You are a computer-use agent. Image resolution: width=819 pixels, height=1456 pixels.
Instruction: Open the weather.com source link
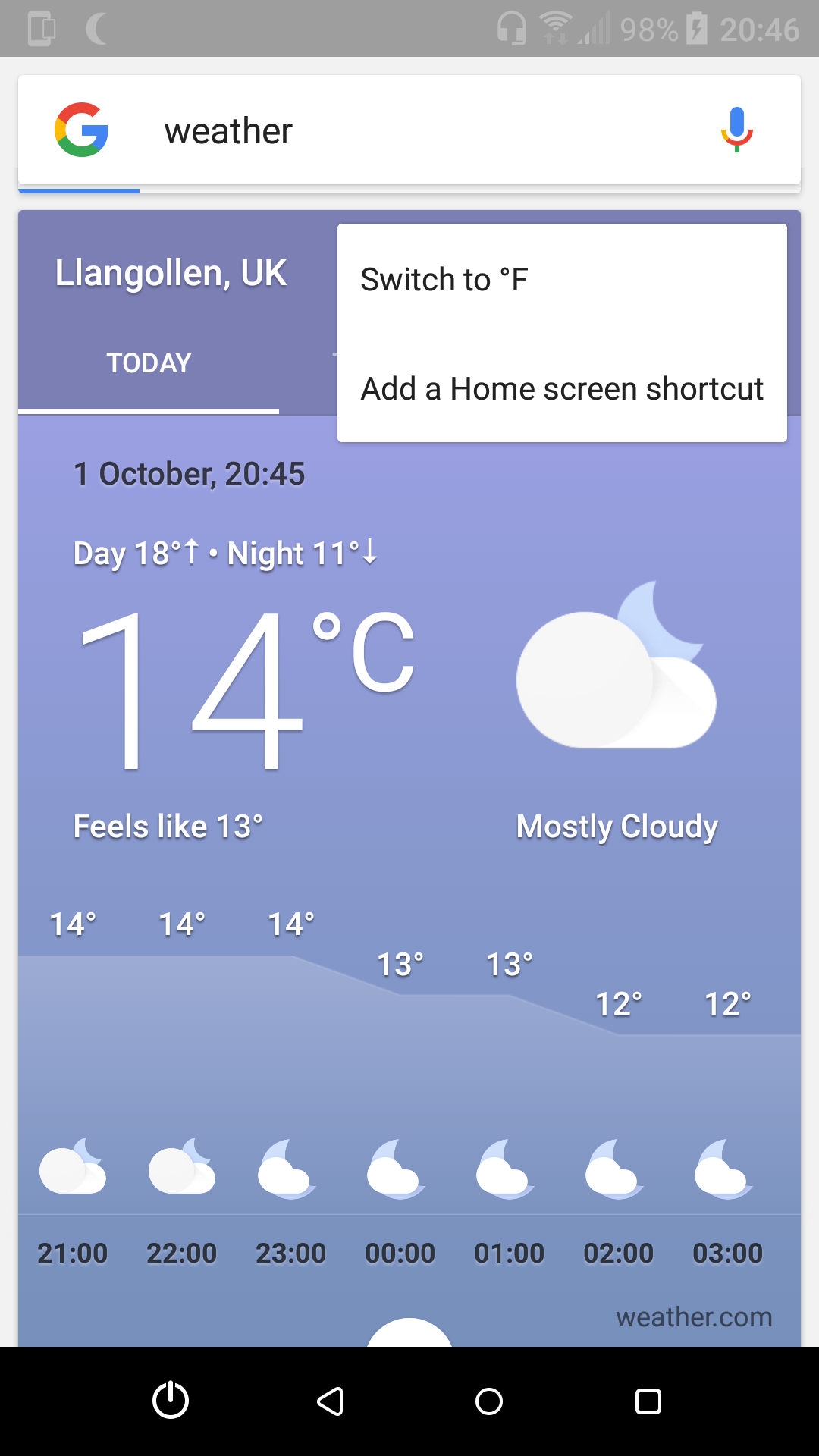pyautogui.click(x=694, y=1317)
